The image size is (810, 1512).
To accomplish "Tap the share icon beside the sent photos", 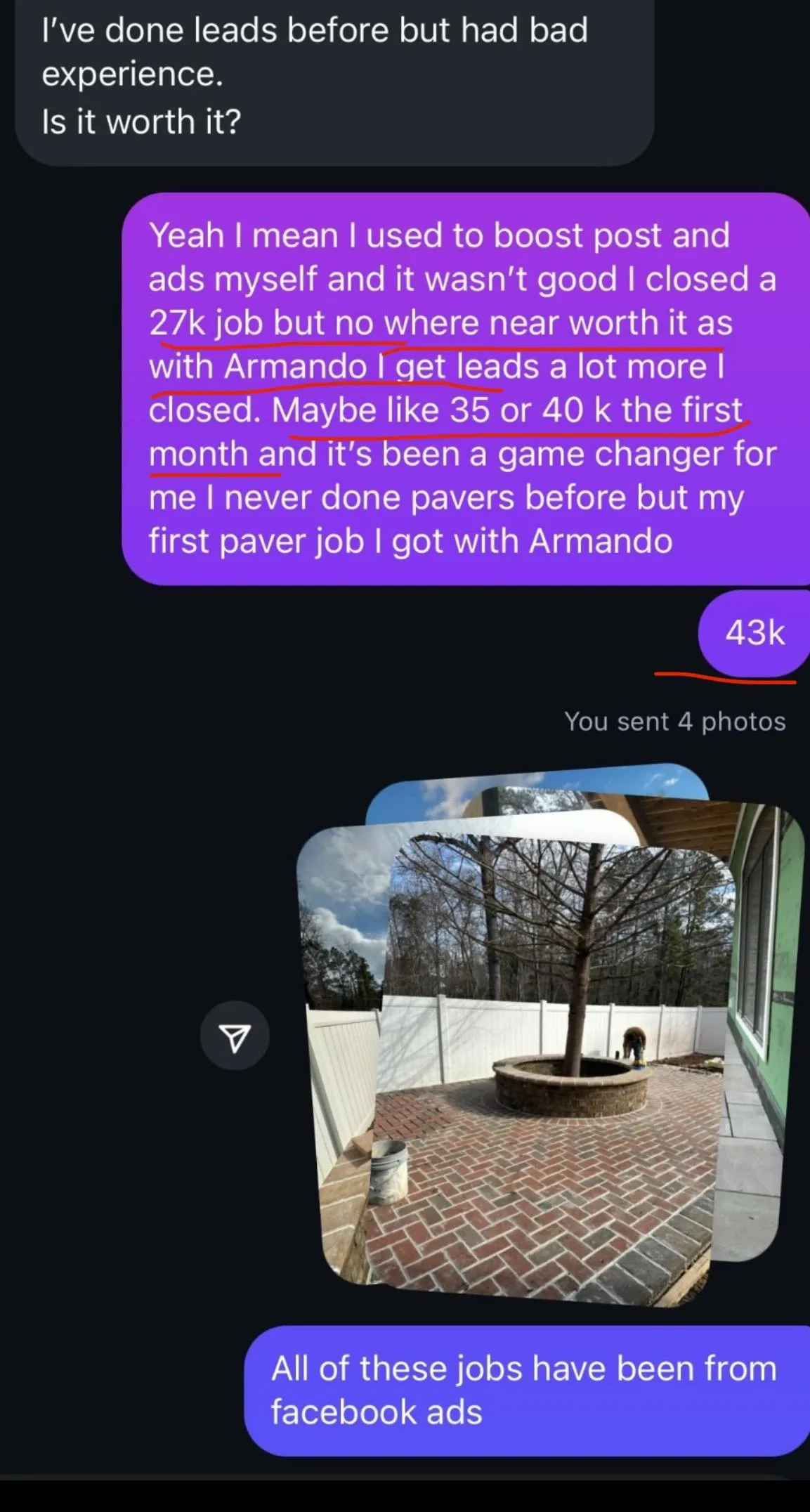I will (x=235, y=1036).
